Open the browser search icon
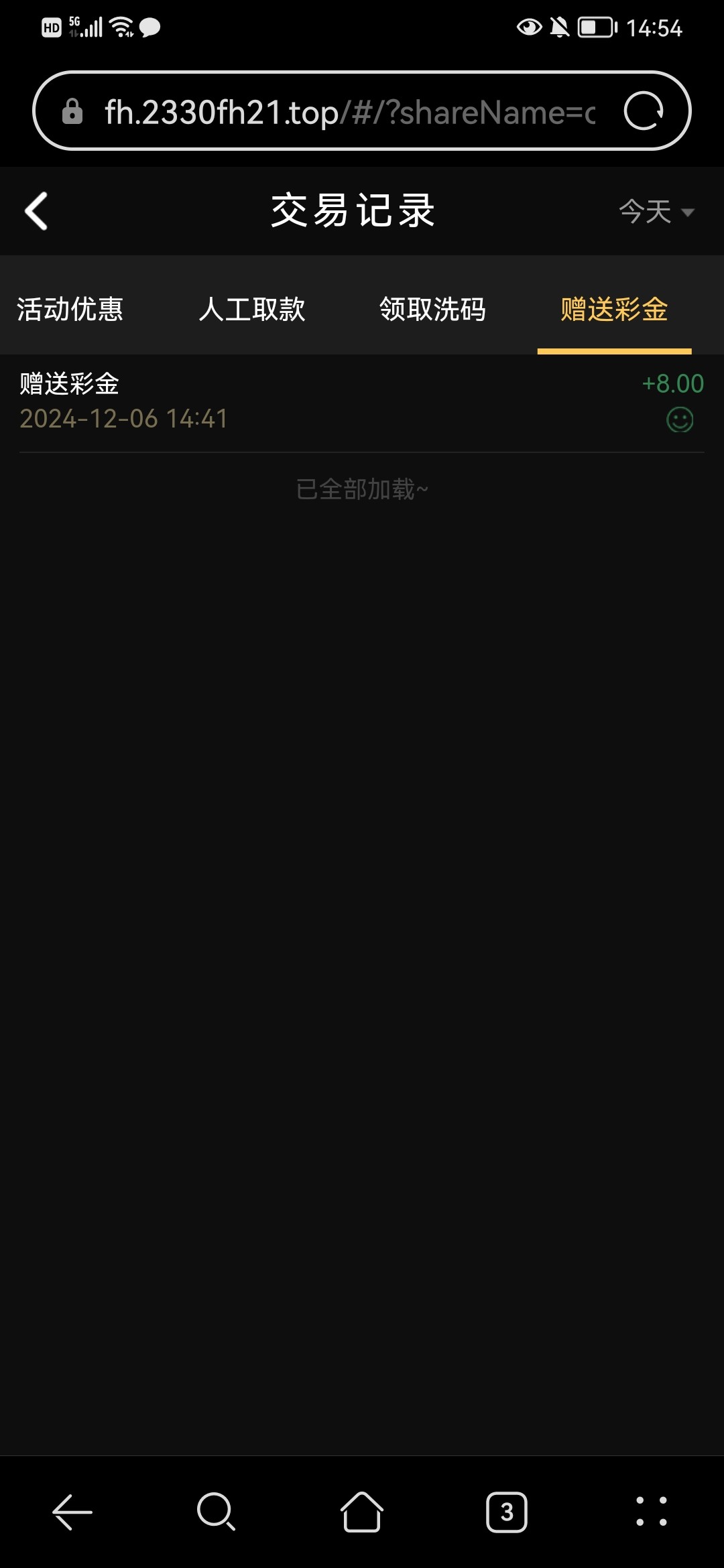The height and width of the screenshot is (1568, 724). (x=216, y=1512)
